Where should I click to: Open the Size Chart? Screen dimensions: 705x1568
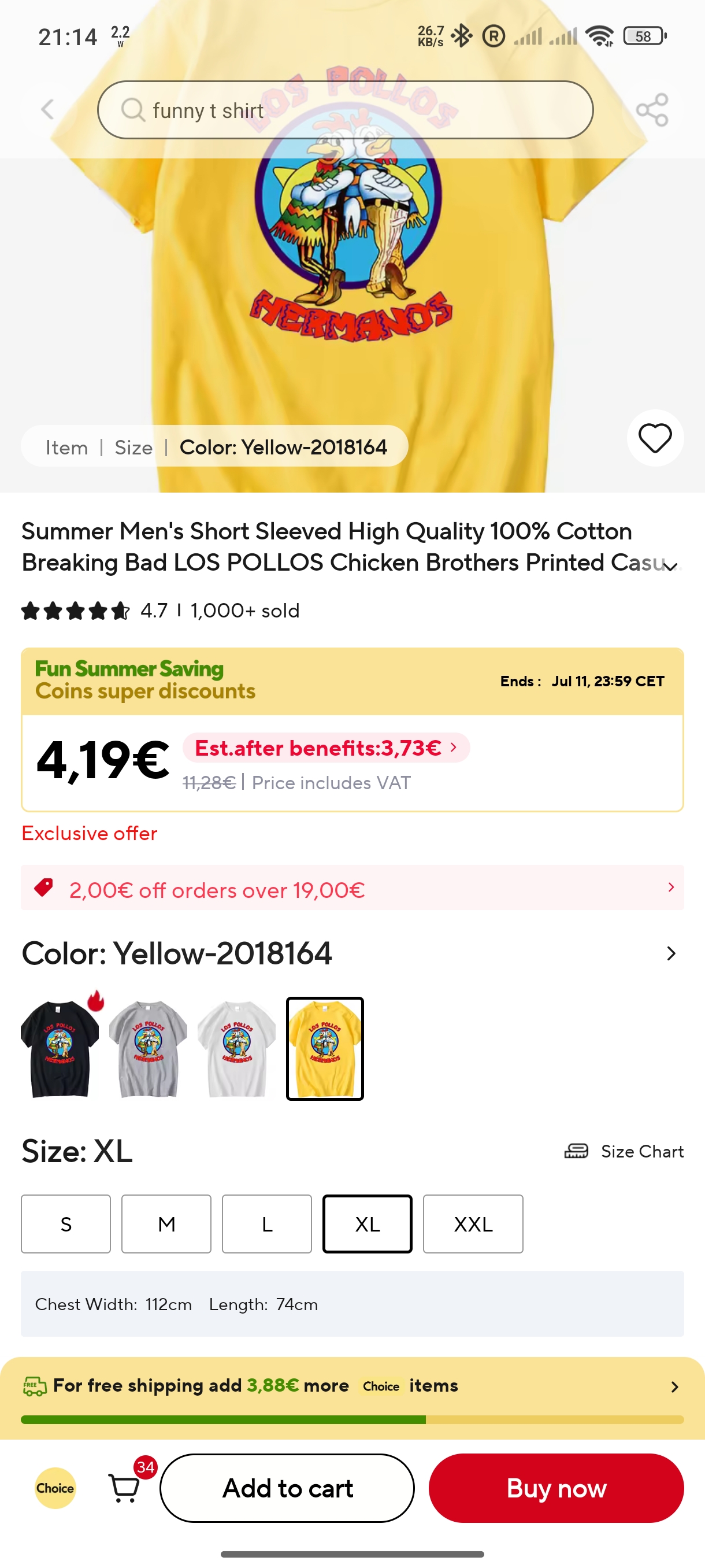coord(624,1151)
